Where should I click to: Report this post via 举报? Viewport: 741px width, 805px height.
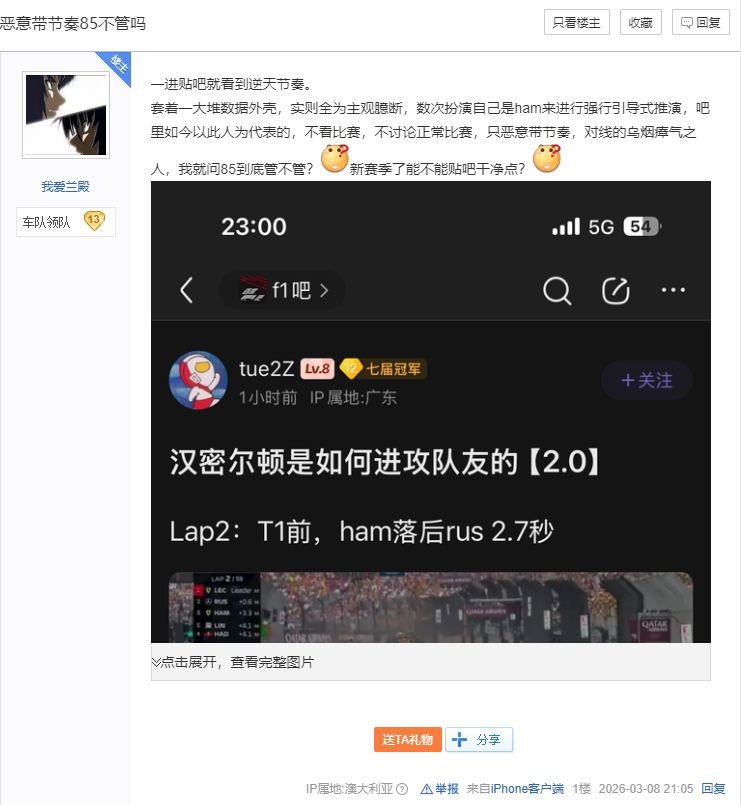point(440,789)
